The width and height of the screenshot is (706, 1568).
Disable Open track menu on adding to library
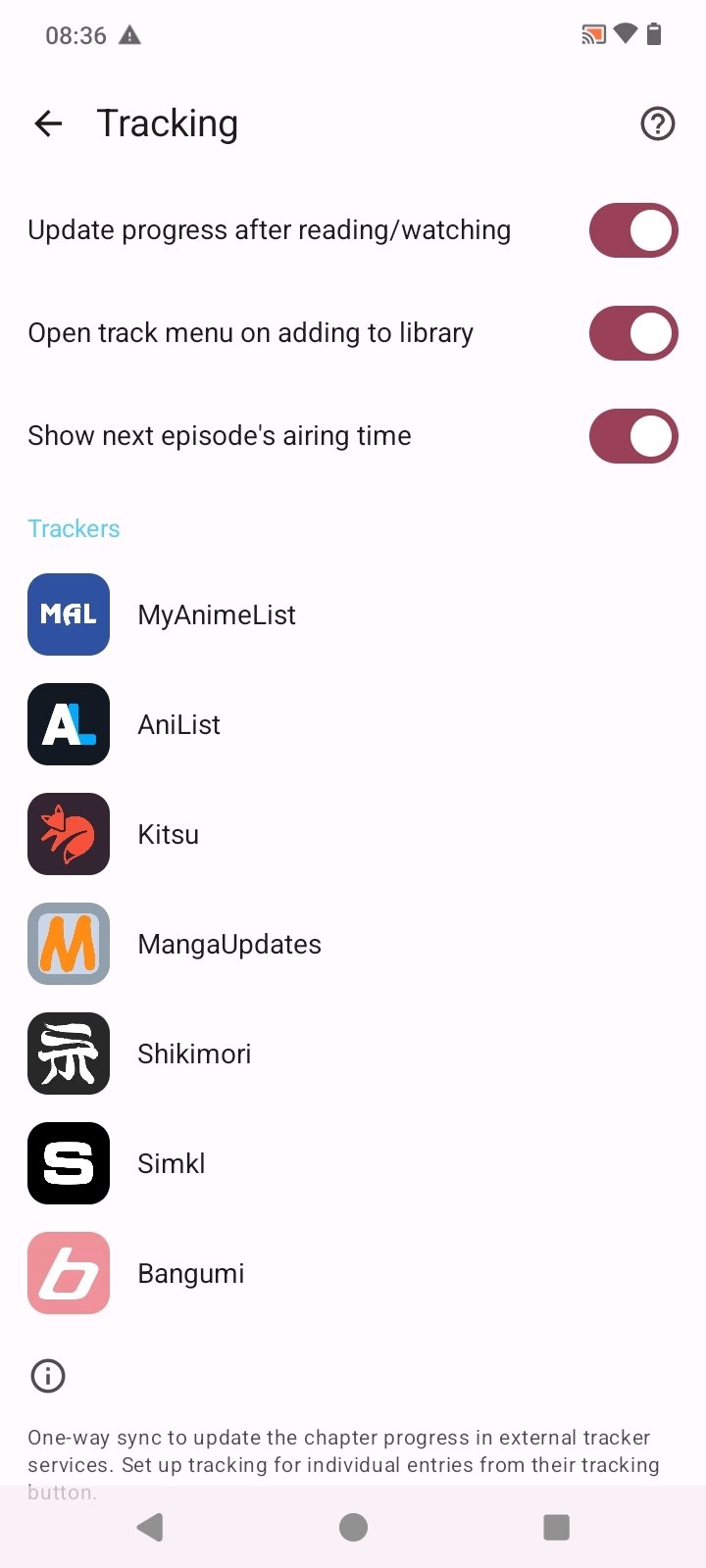pyautogui.click(x=632, y=333)
